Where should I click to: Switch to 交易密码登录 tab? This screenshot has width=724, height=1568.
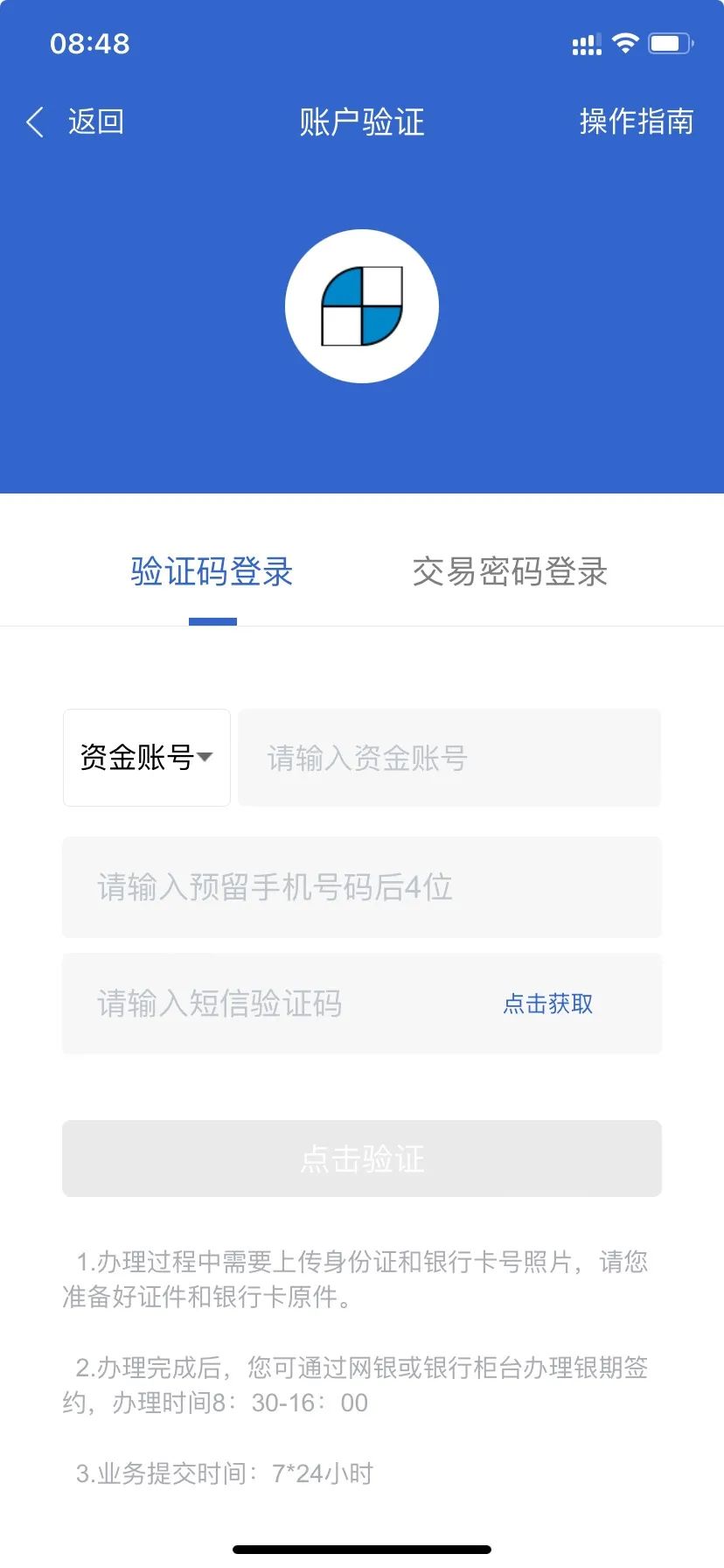(x=510, y=571)
